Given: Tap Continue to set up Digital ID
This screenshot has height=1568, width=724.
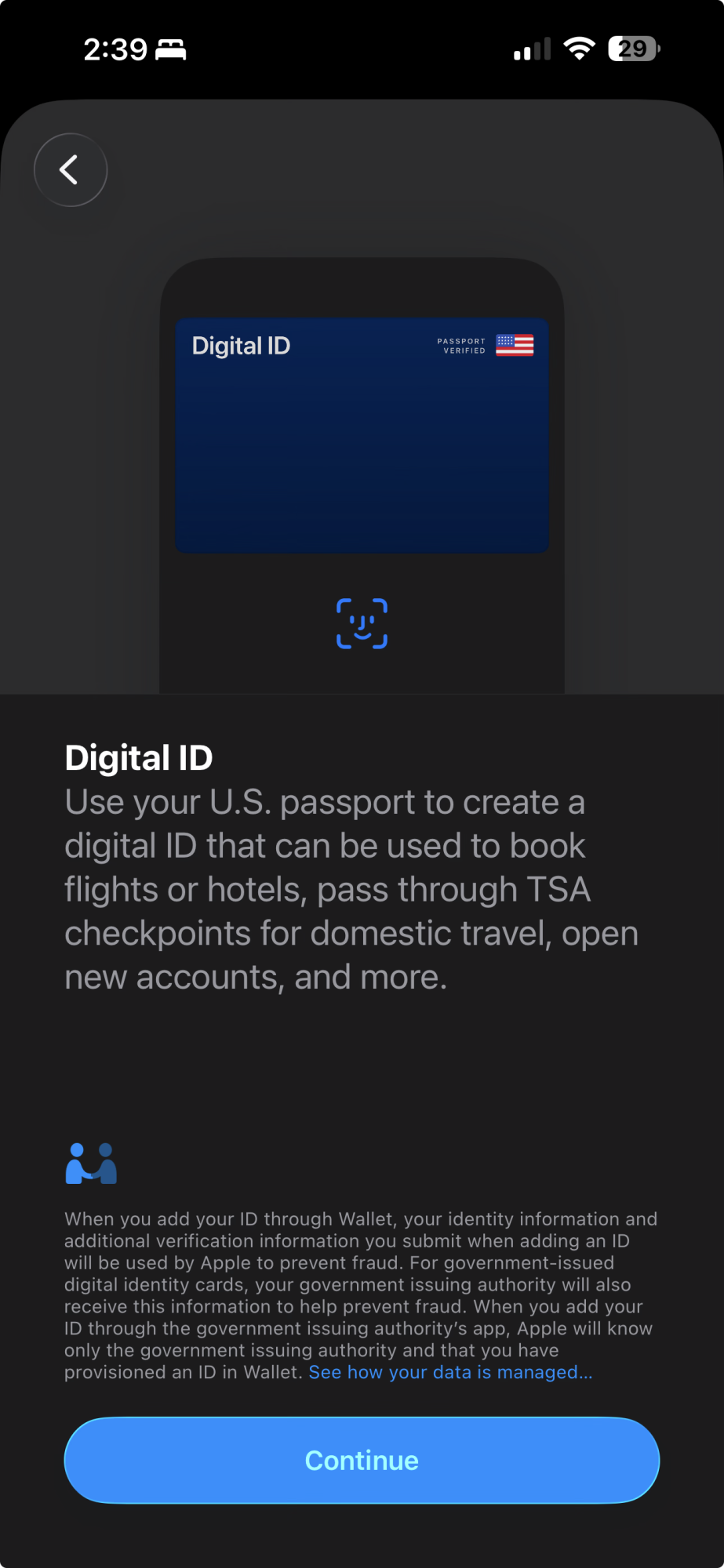Looking at the screenshot, I should point(362,1460).
